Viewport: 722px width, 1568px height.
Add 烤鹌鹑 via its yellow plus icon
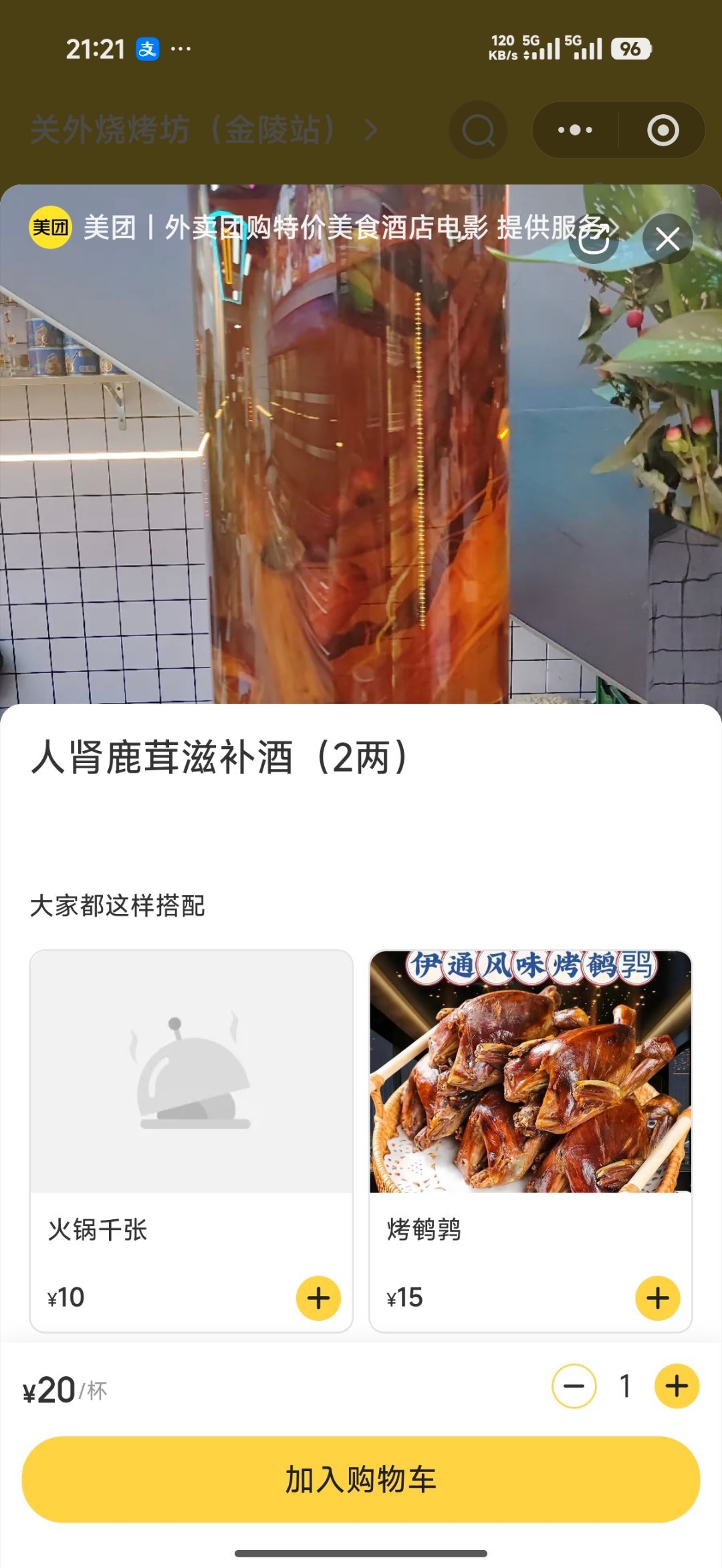point(656,1298)
